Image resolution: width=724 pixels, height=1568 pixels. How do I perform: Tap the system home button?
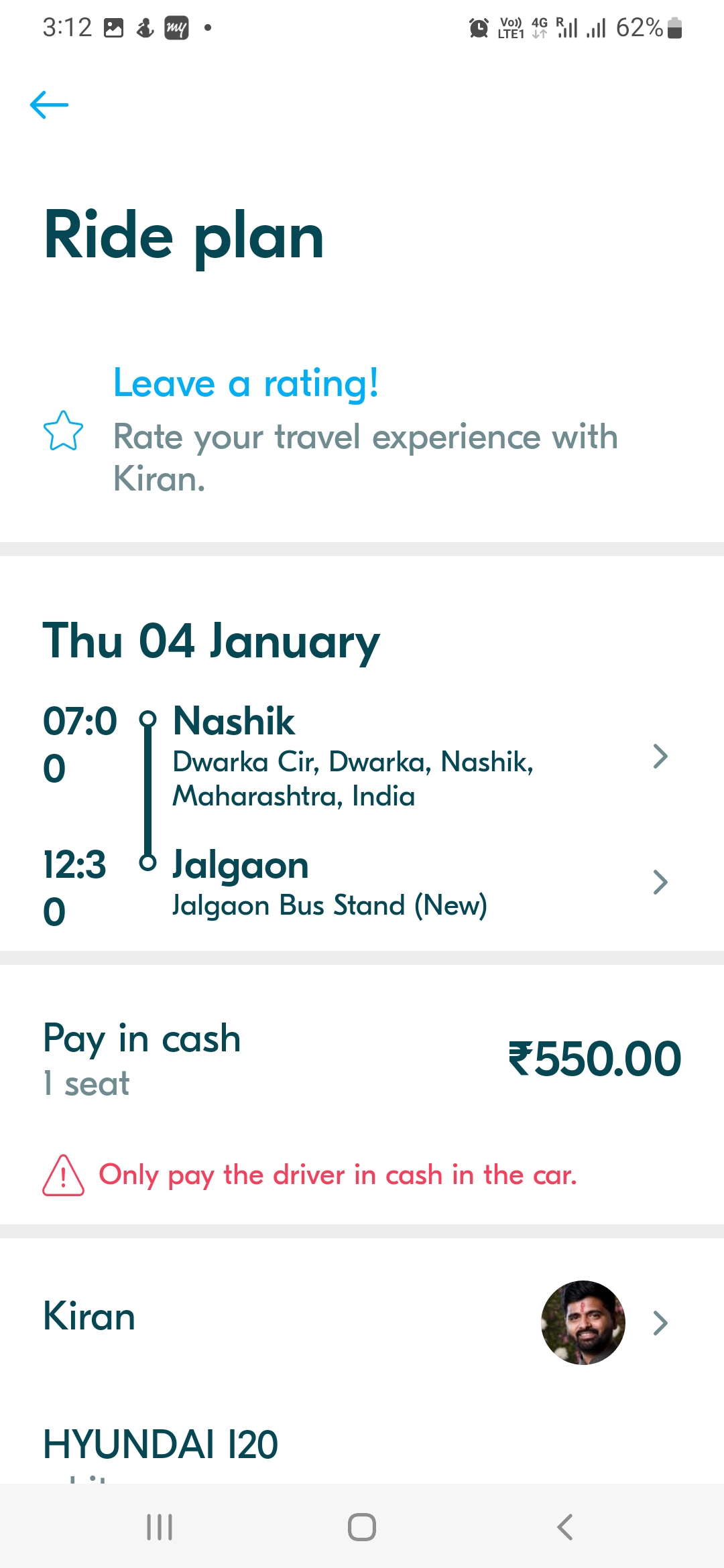point(362,1527)
